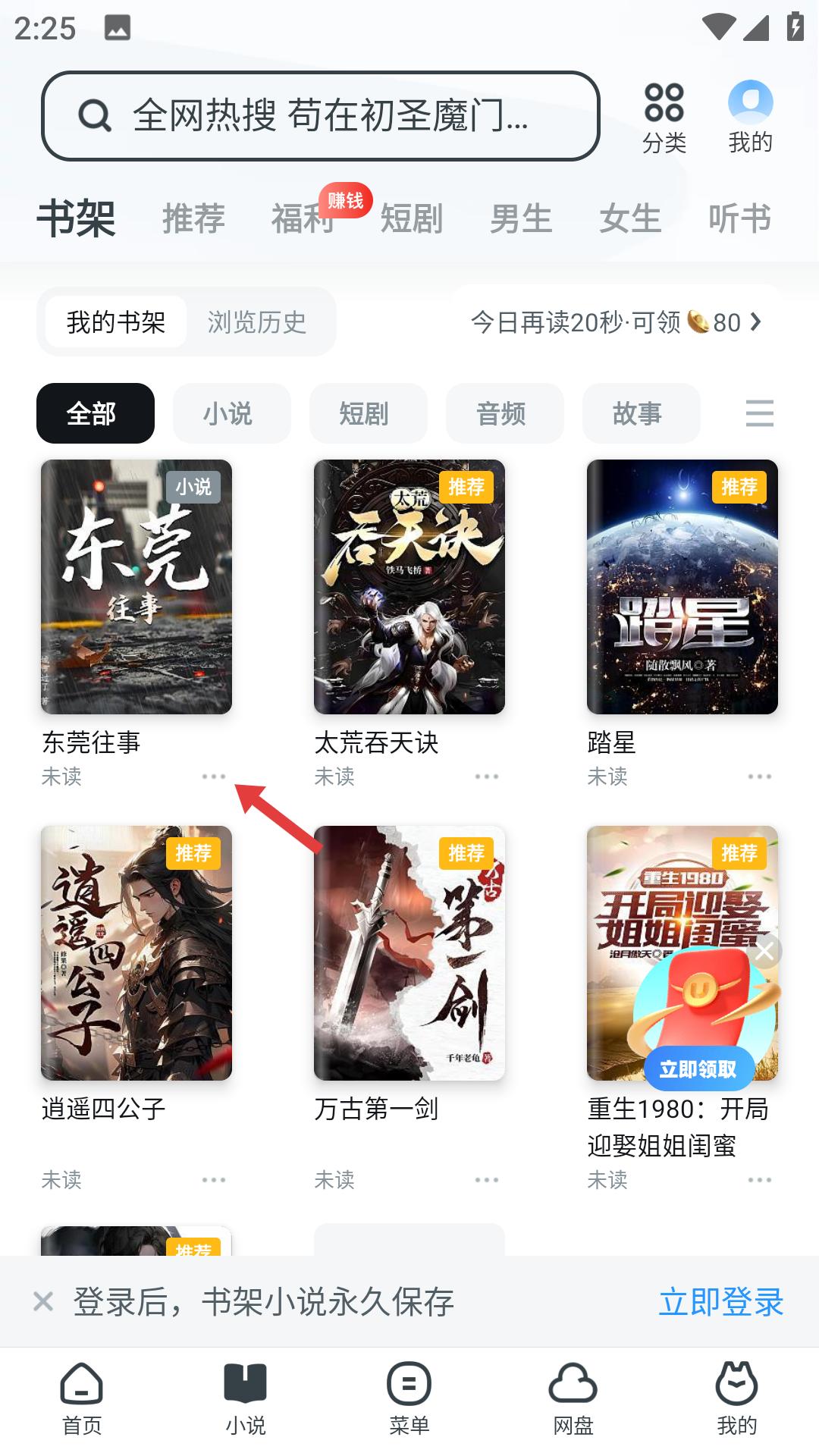Viewport: 819px width, 1456px height.
Task: Tap 立即领取 to claim the red packet
Action: click(x=699, y=1068)
